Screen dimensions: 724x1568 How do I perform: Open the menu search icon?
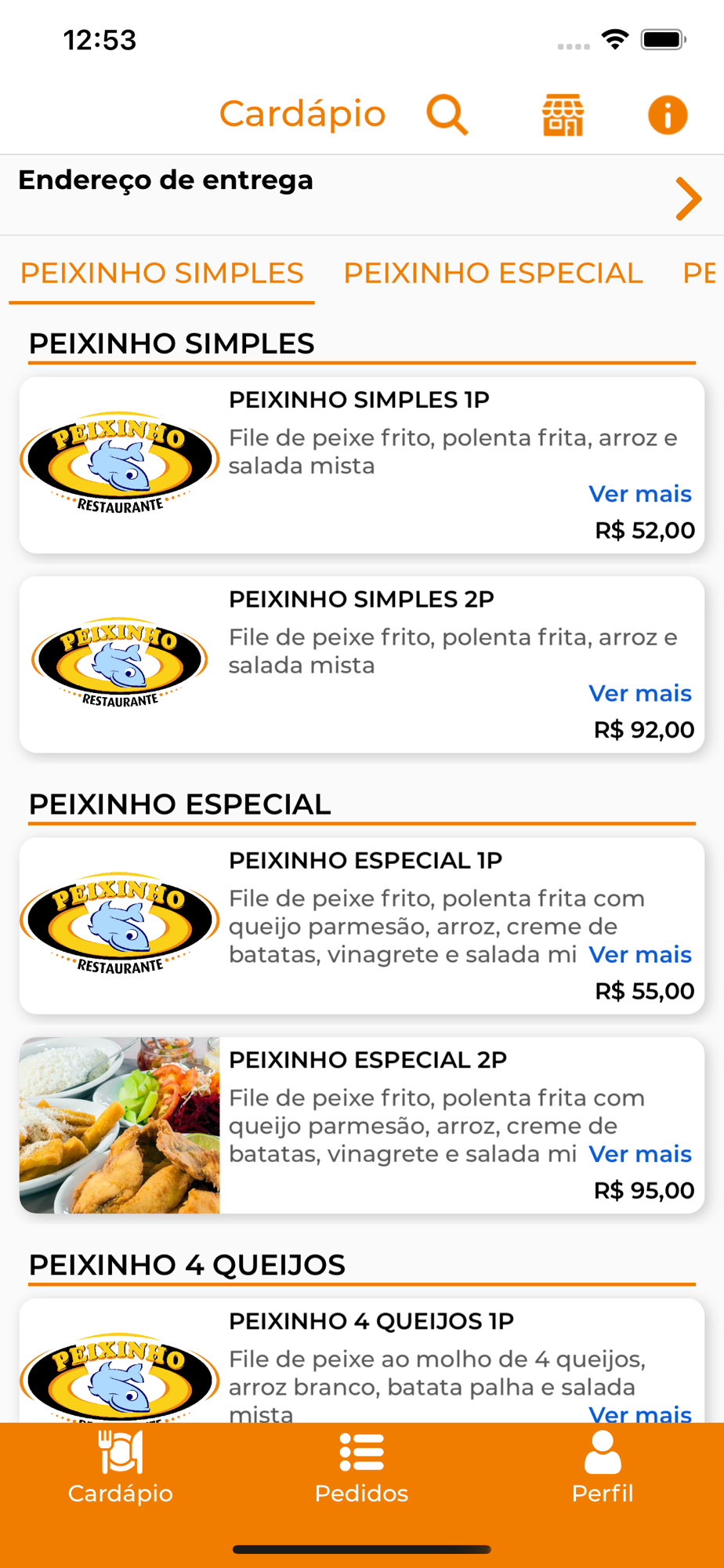point(447,115)
